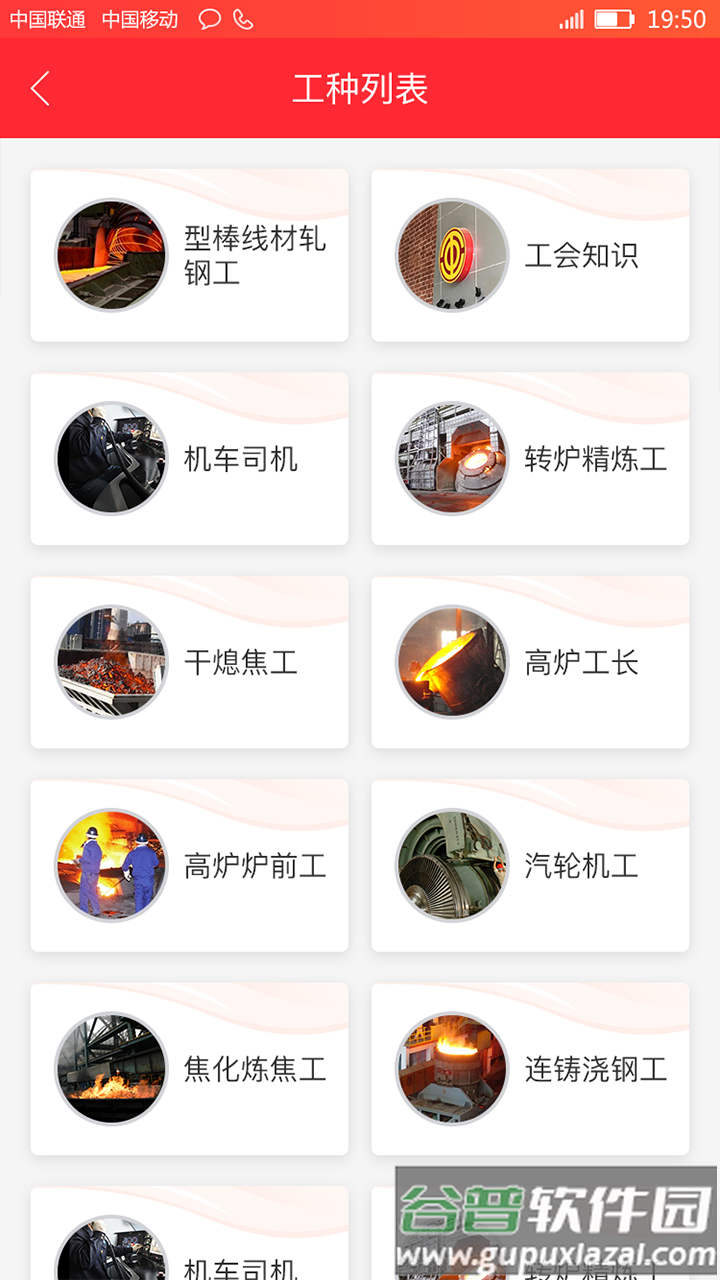Open the 连铸浇钢工 job entry
The height and width of the screenshot is (1280, 720).
[530, 1070]
